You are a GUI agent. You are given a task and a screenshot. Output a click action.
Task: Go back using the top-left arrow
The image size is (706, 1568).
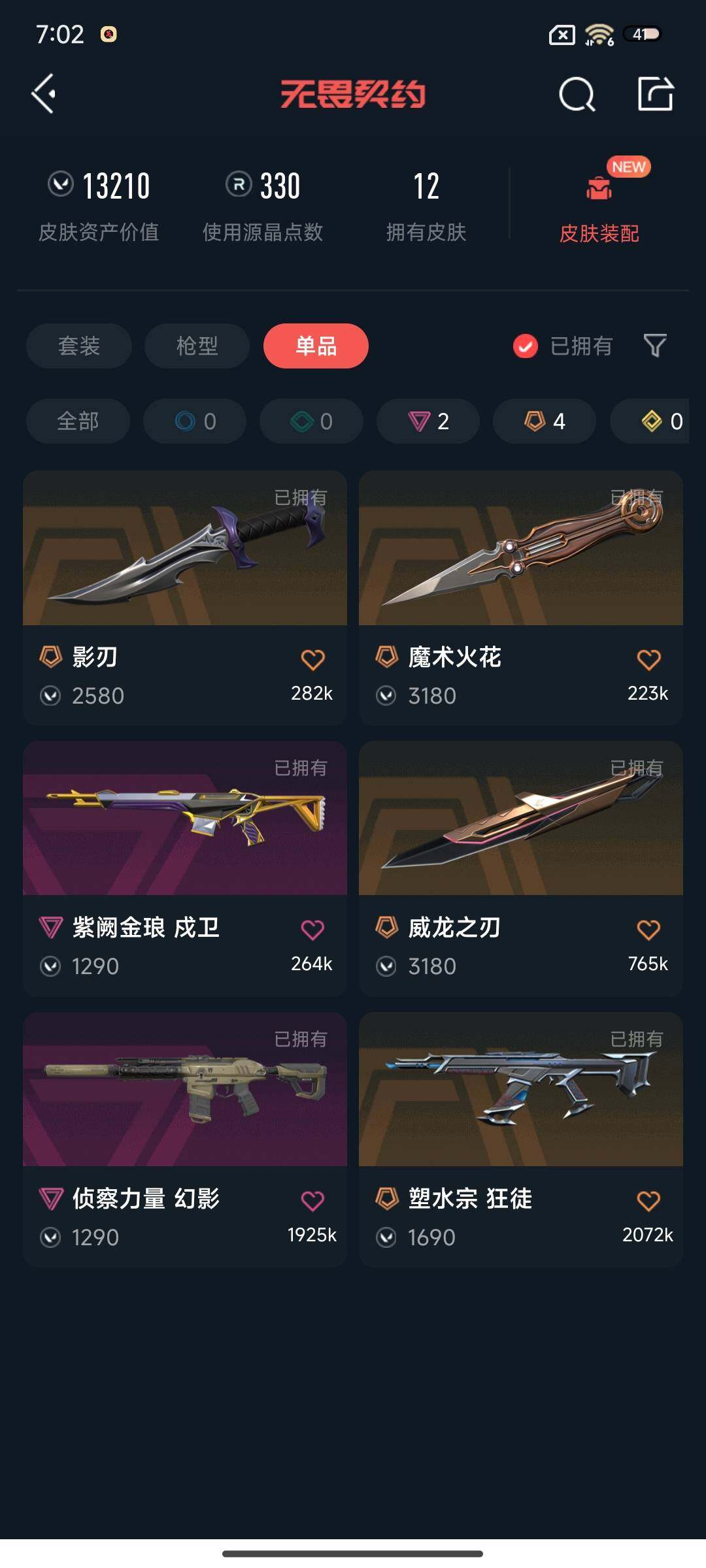coord(44,94)
